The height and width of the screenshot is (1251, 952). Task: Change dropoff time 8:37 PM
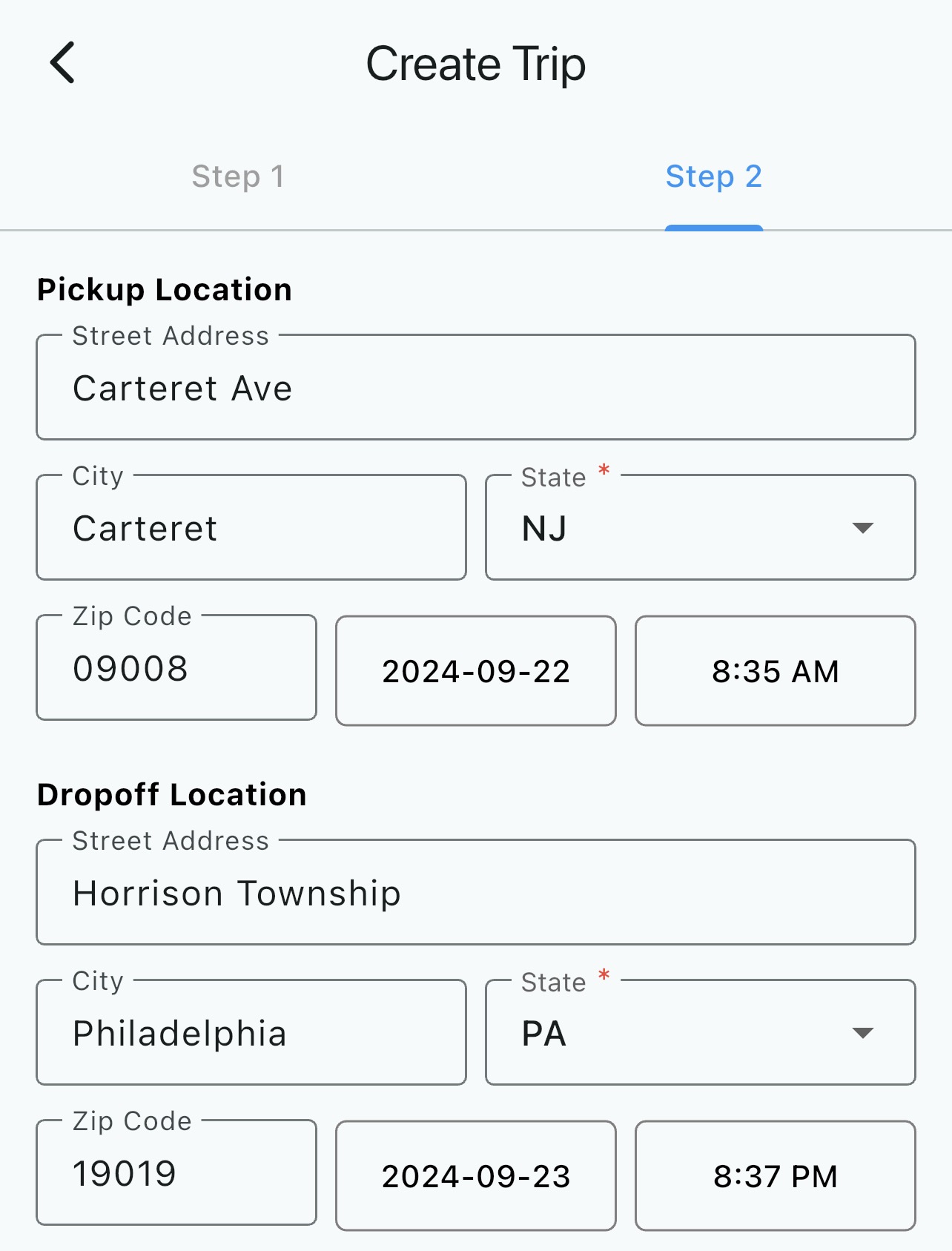[x=775, y=1176]
